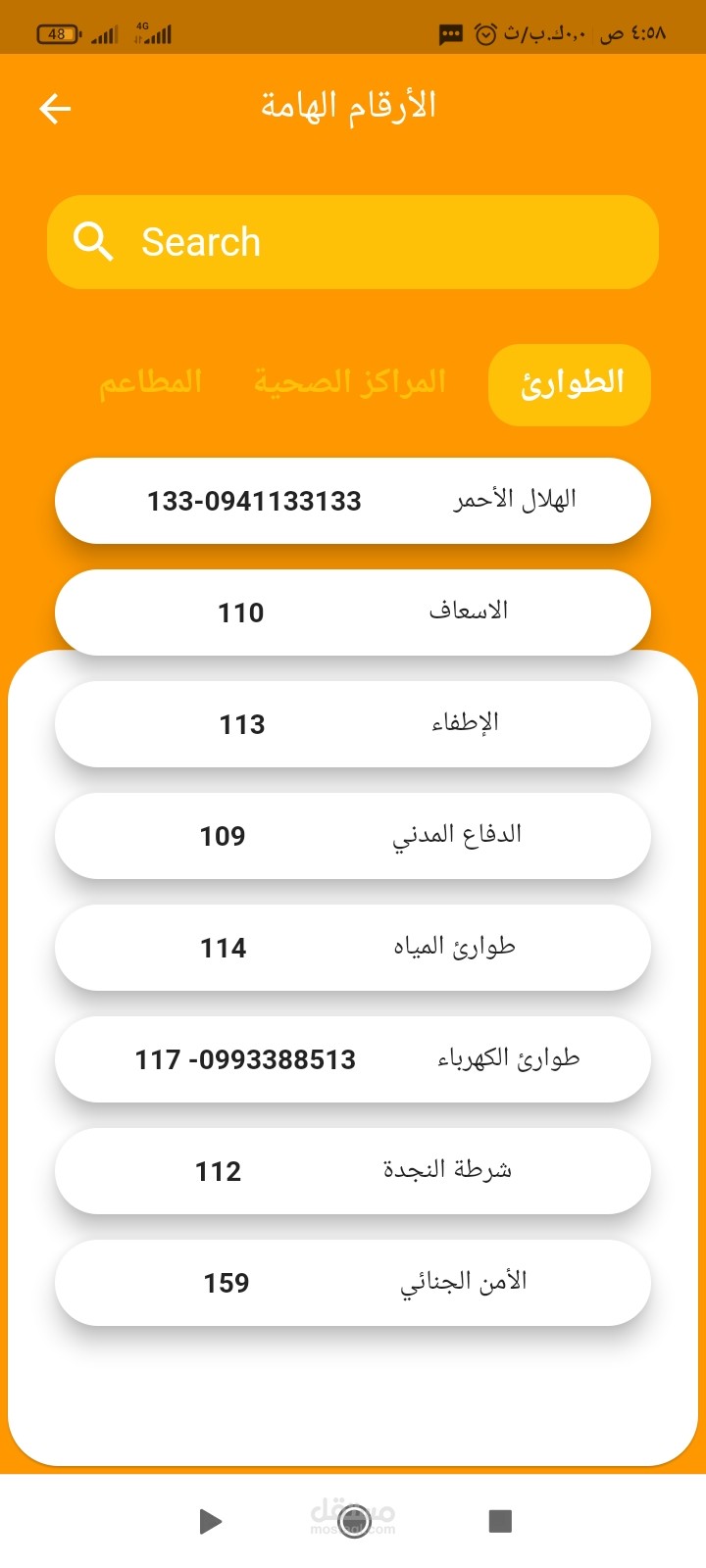This screenshot has width=706, height=1568.
Task: Open the الدفاع المدني 109 entry
Action: click(x=353, y=836)
